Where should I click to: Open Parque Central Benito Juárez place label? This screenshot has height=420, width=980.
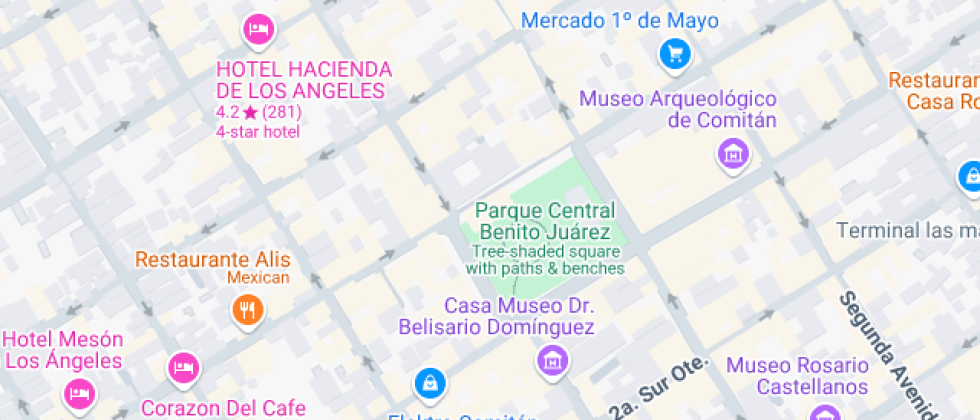click(545, 221)
